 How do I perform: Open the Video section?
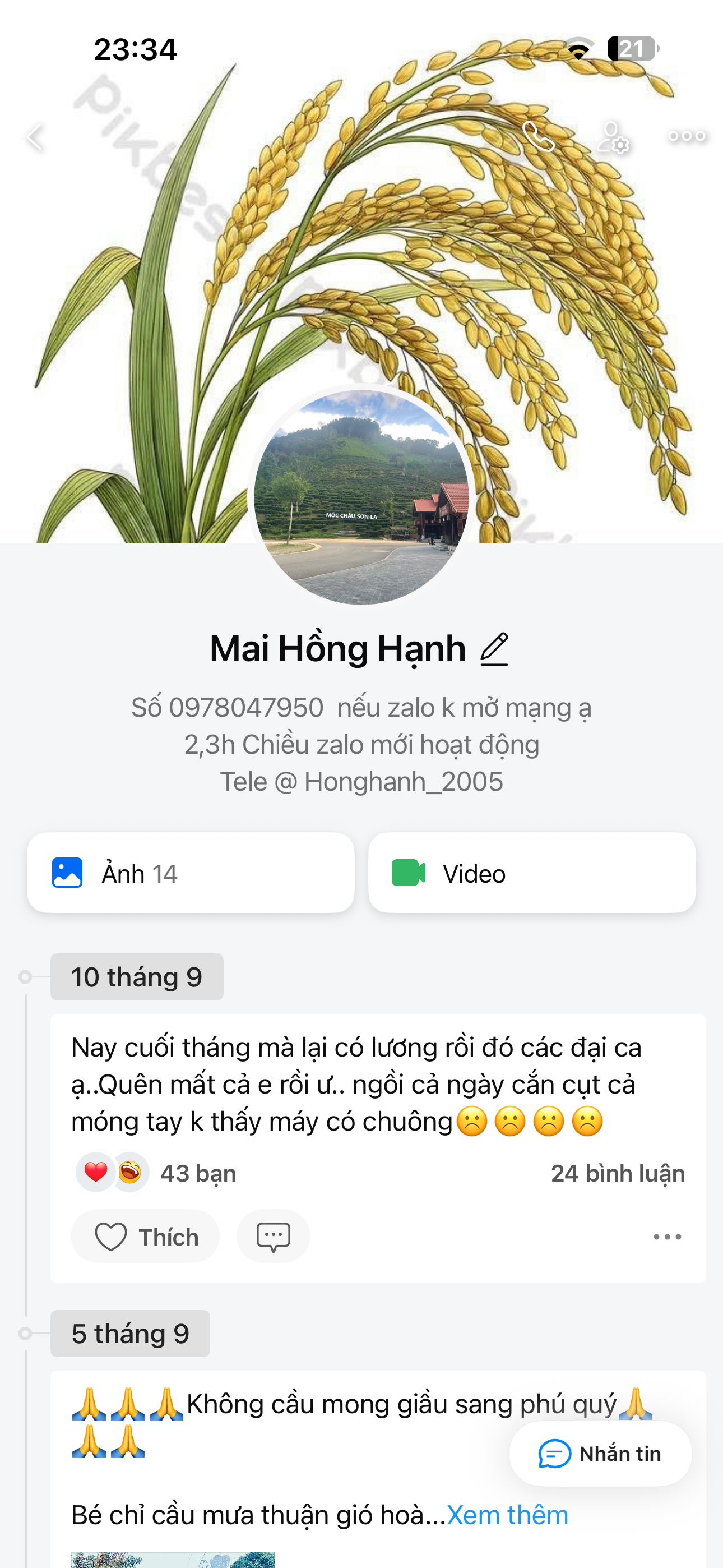point(532,873)
